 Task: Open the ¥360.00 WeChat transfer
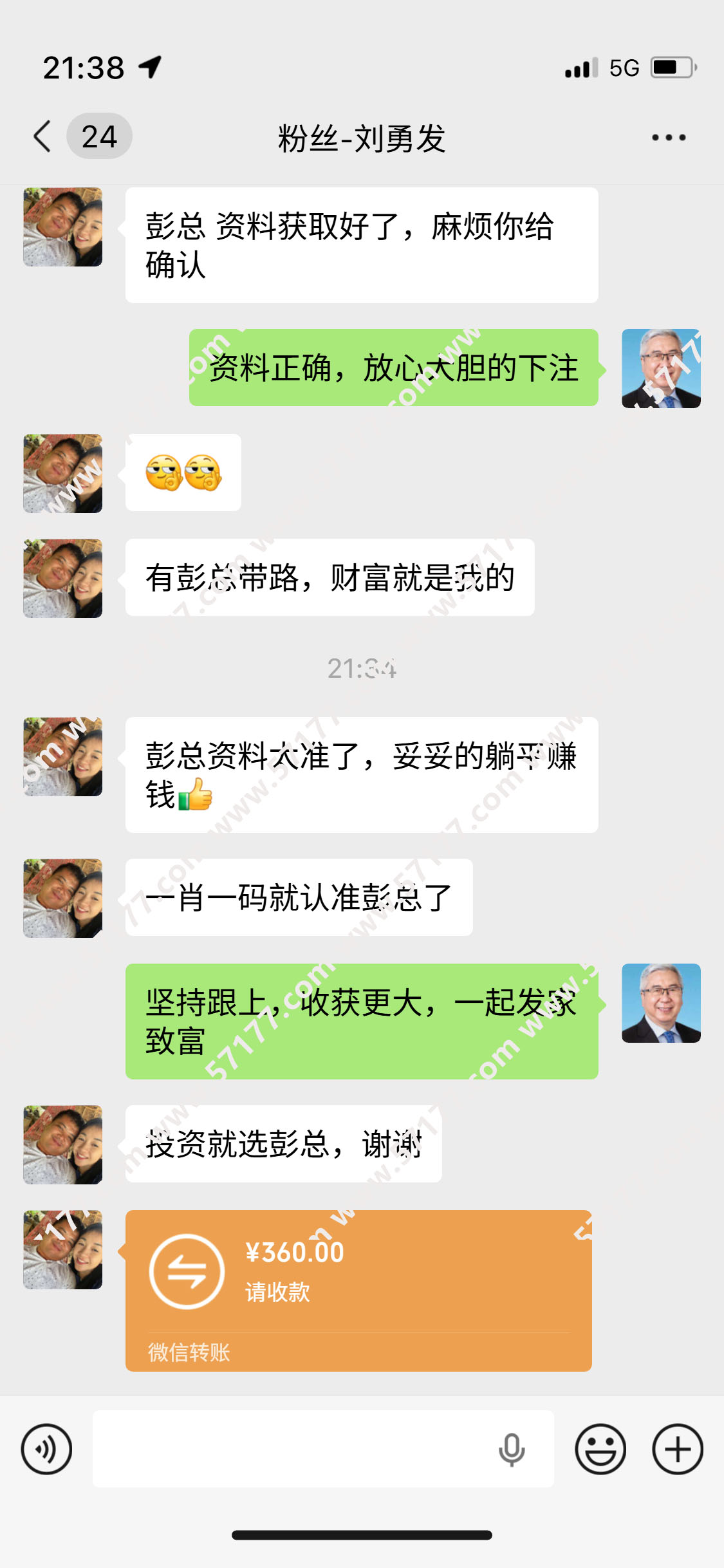[x=358, y=1290]
